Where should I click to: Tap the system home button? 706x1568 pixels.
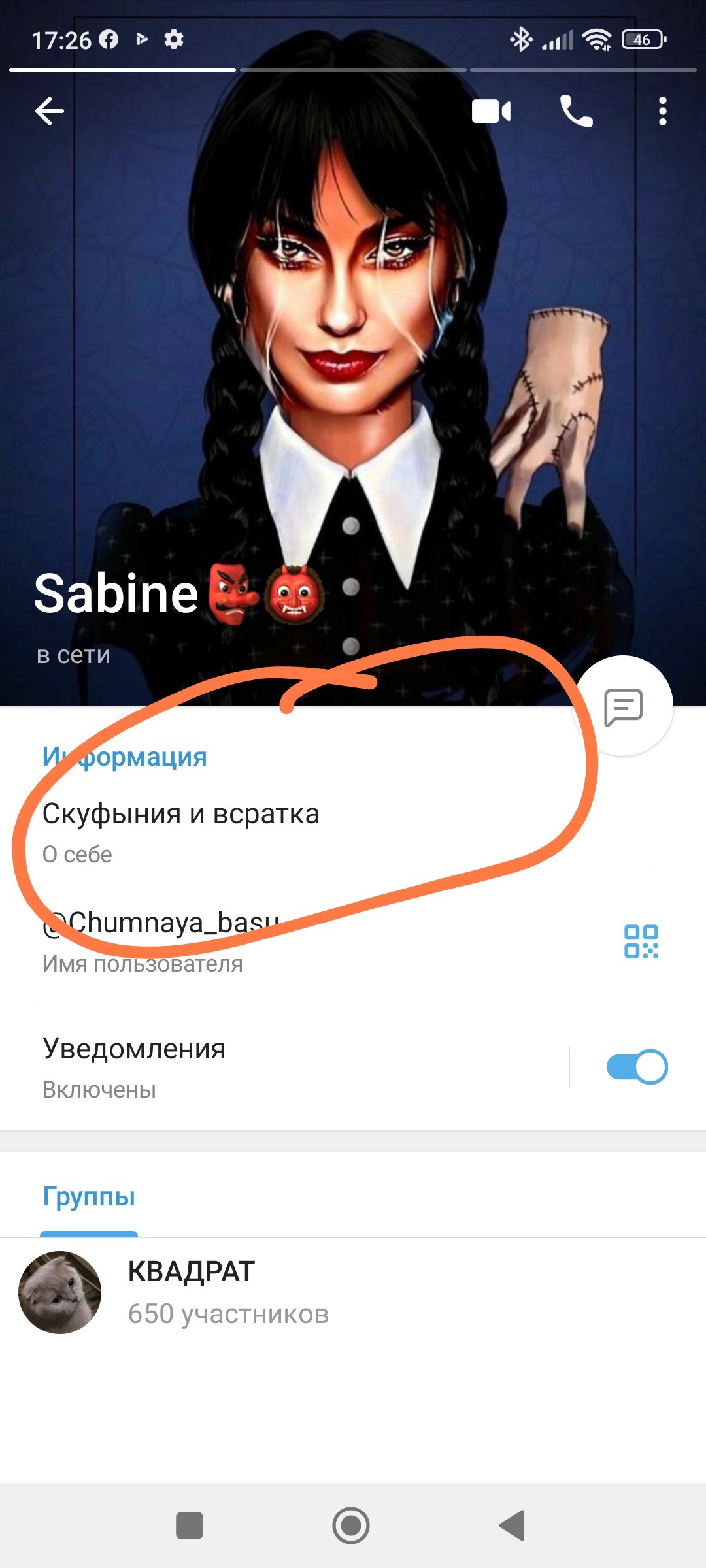pos(351,1526)
